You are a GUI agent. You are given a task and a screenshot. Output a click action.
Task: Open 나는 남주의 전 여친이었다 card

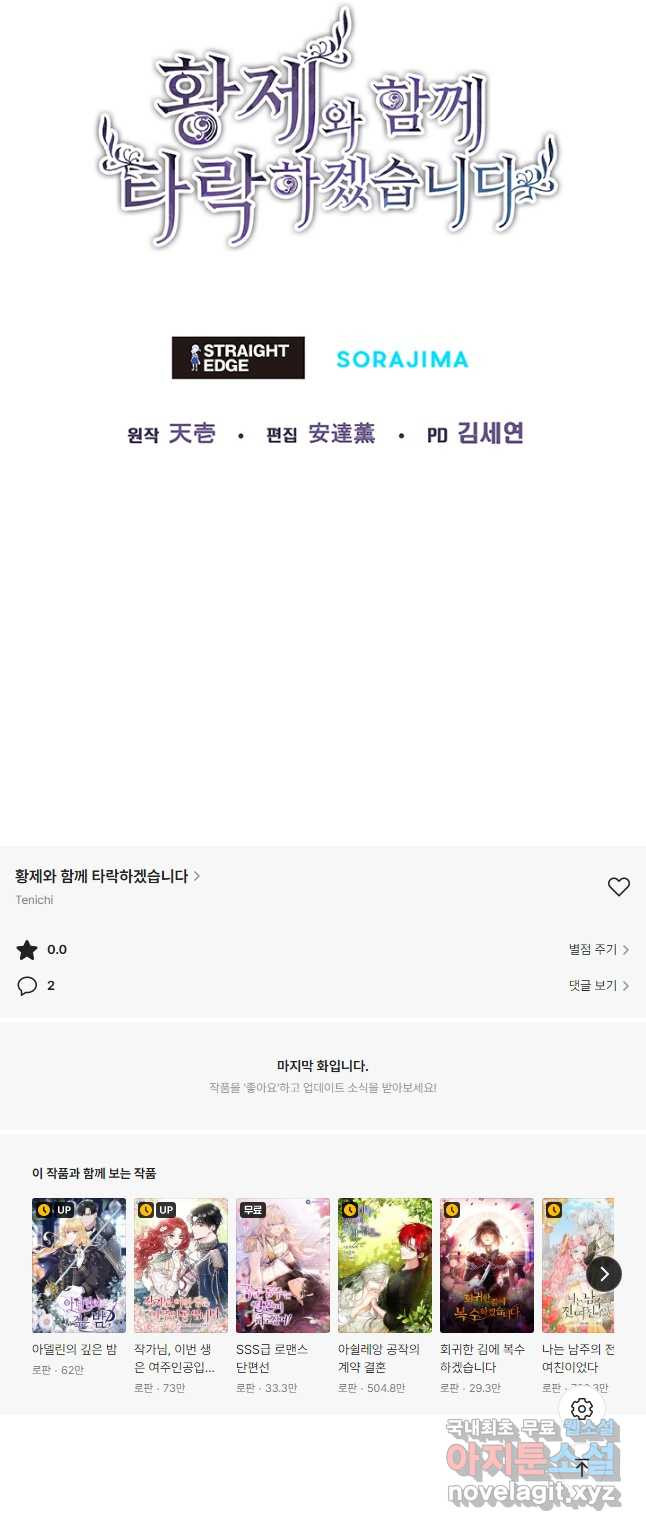pyautogui.click(x=577, y=1265)
